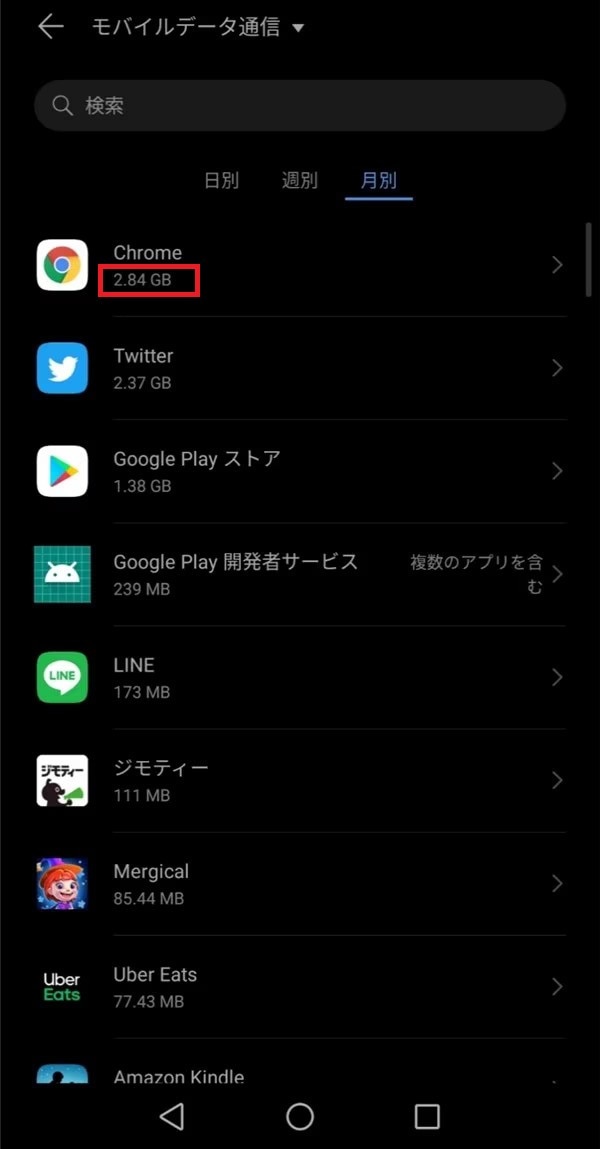Open Twitter data usage details
The width and height of the screenshot is (600, 1149).
pos(300,368)
